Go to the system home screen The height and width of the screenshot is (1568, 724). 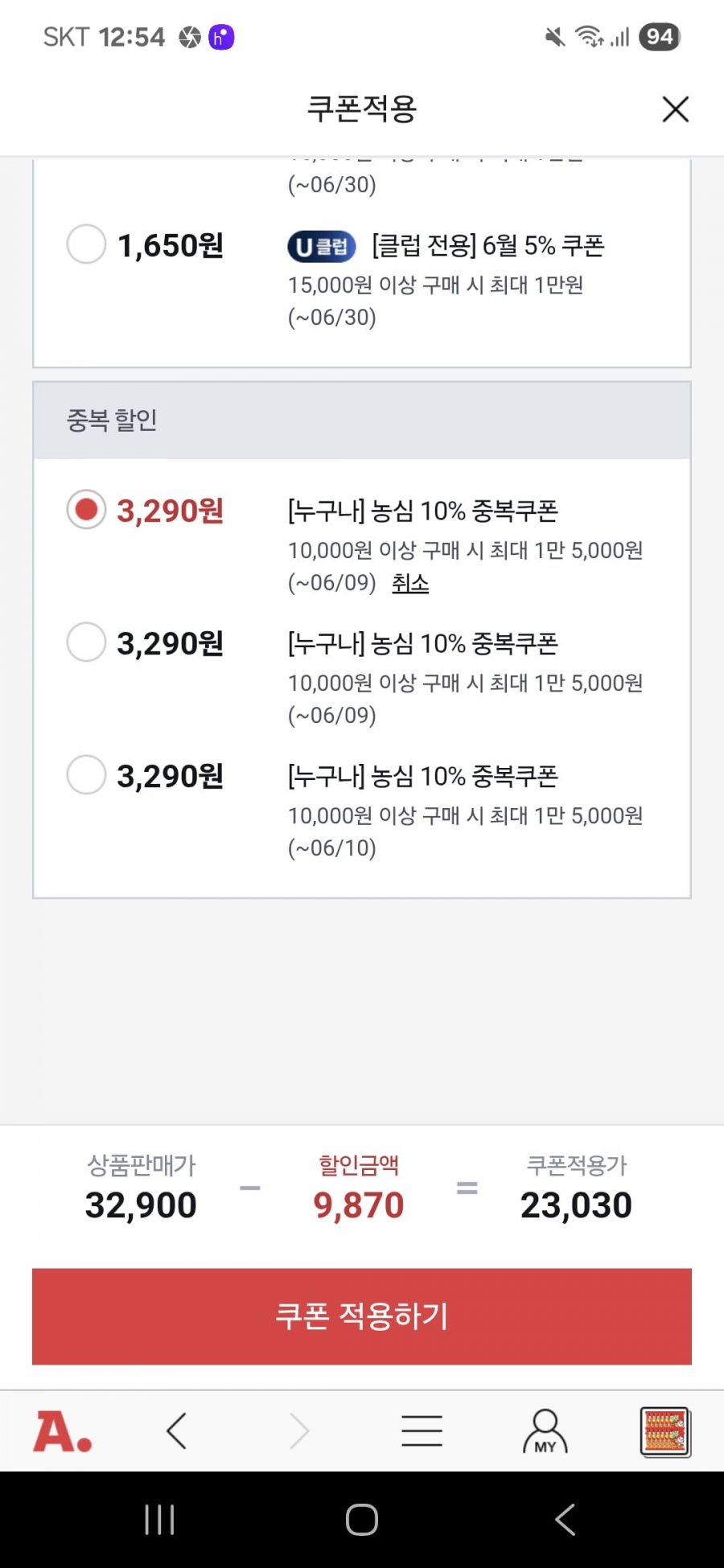[x=362, y=1520]
